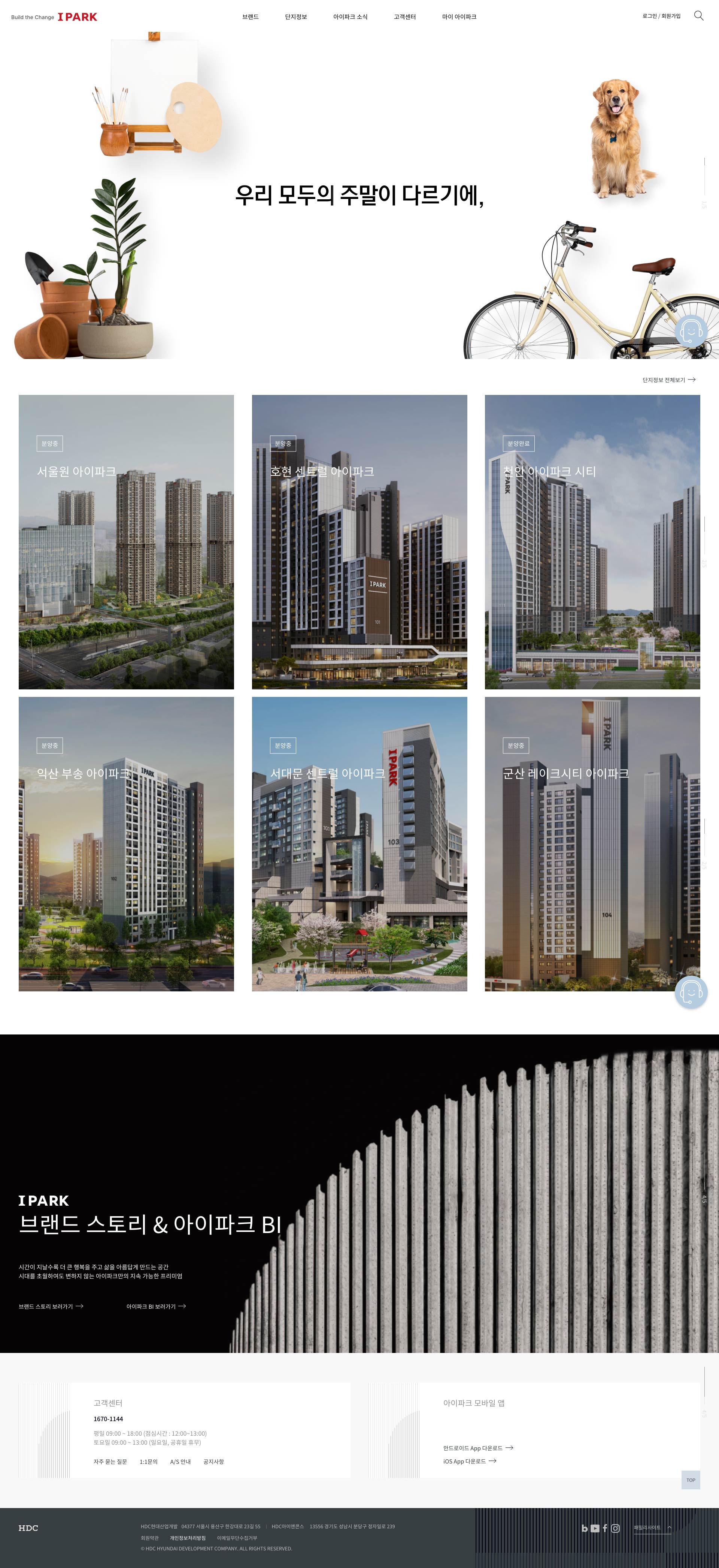Open the 단지정보 menu
Image resolution: width=719 pixels, height=1568 pixels.
pyautogui.click(x=295, y=17)
